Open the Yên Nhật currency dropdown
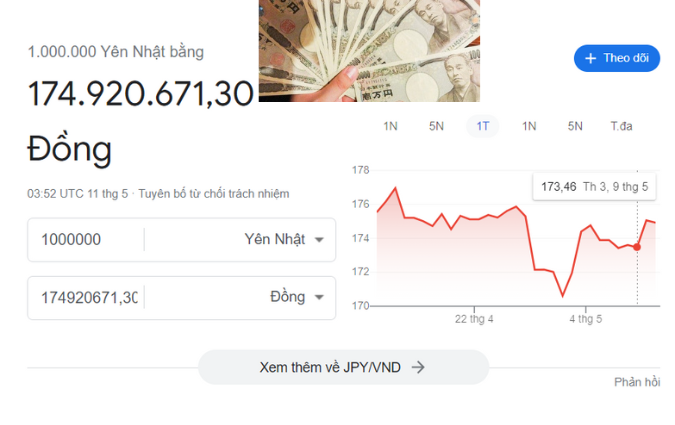This screenshot has width=675, height=425. [x=285, y=240]
